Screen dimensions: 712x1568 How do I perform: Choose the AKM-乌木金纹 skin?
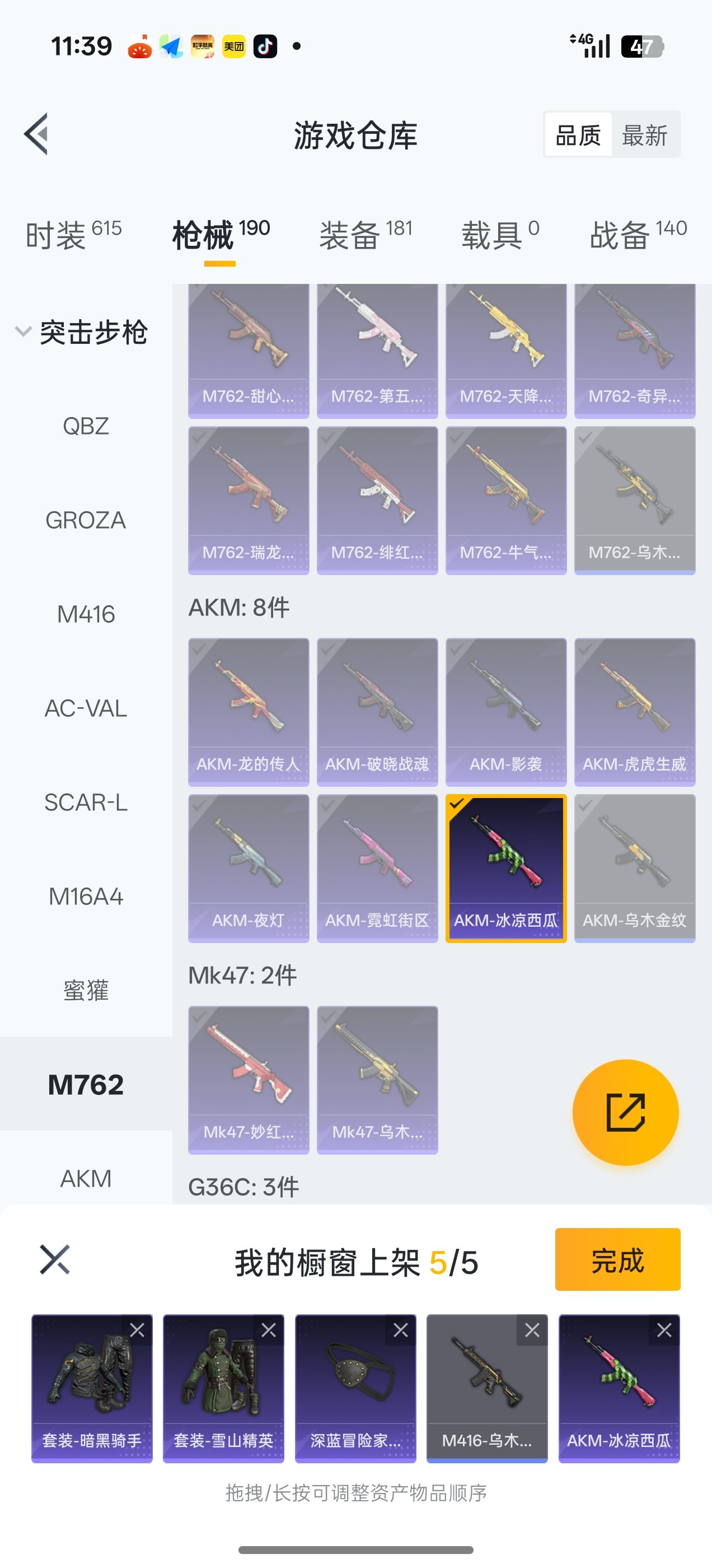coord(634,867)
